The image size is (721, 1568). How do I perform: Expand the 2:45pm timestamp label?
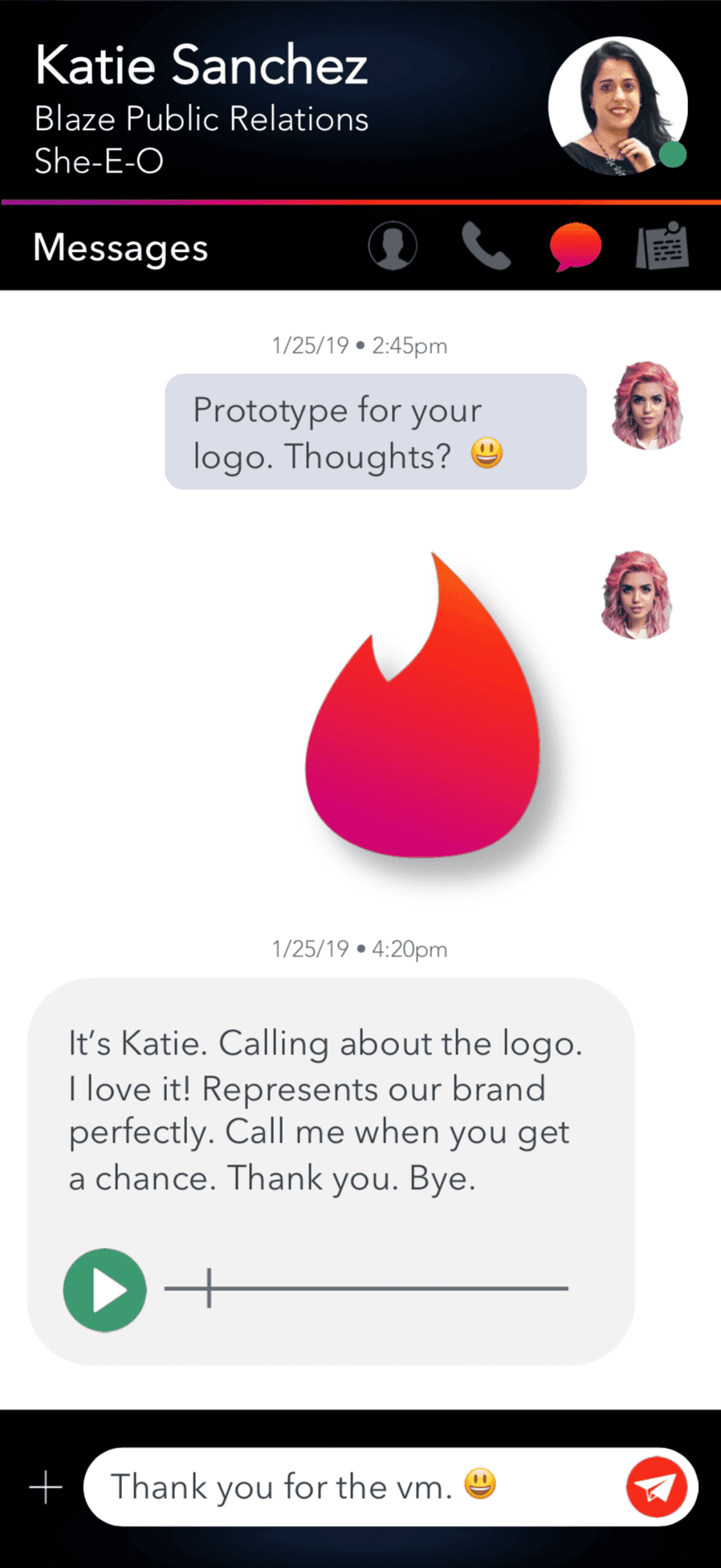pos(360,345)
